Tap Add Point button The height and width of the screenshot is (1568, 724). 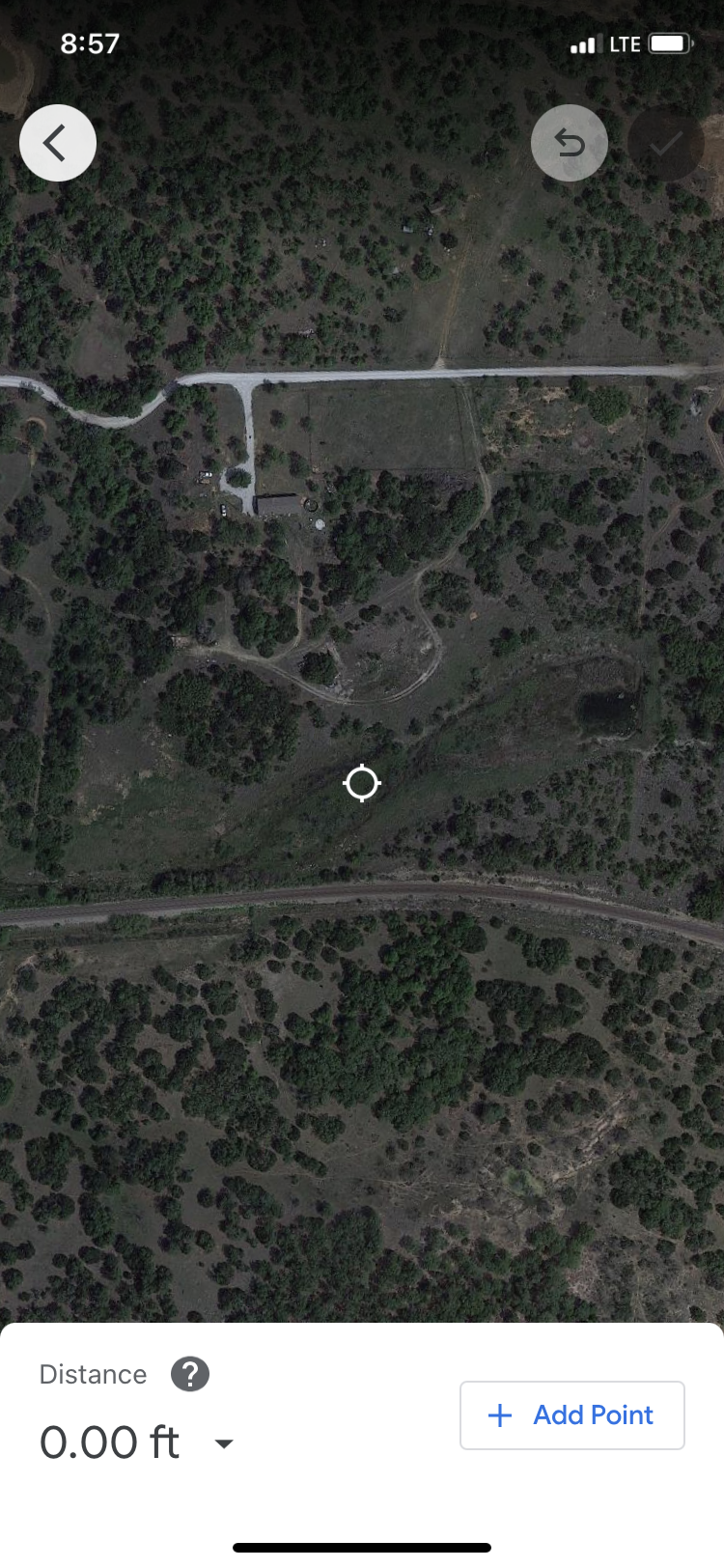coord(572,1415)
